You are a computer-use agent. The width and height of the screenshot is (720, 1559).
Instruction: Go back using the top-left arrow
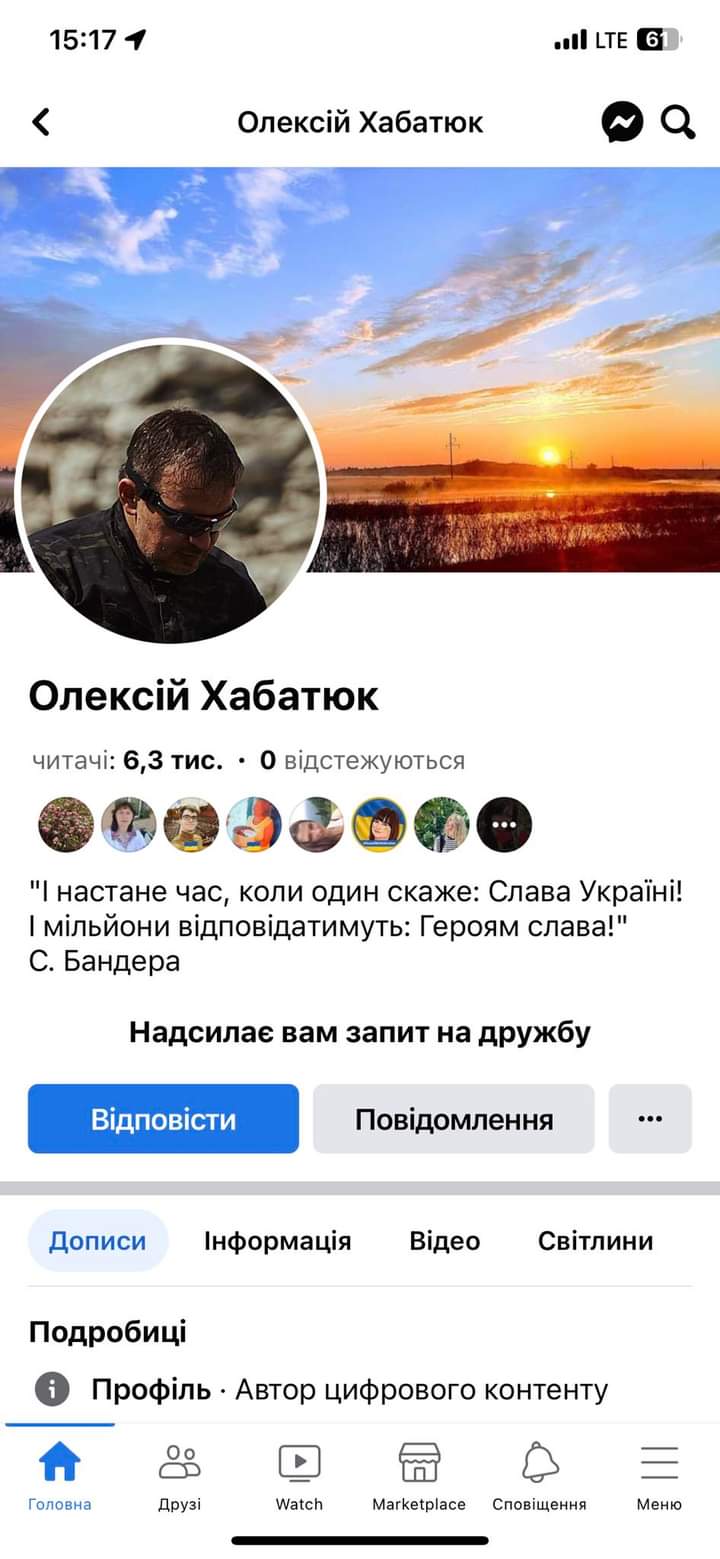40,123
